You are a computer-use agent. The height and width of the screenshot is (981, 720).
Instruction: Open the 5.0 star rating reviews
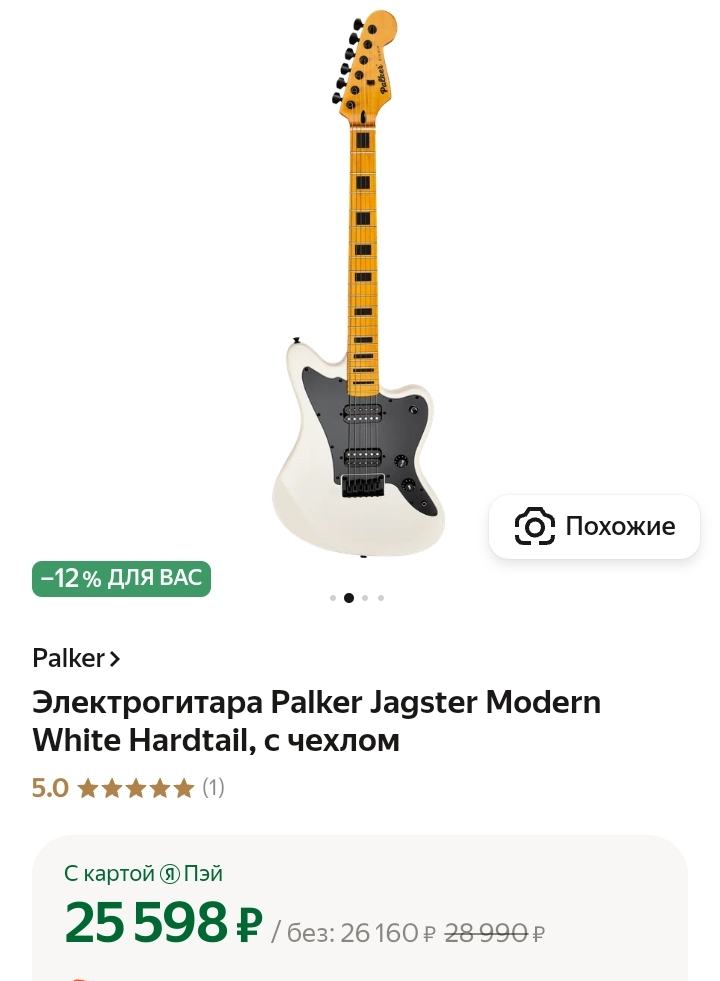coord(128,788)
